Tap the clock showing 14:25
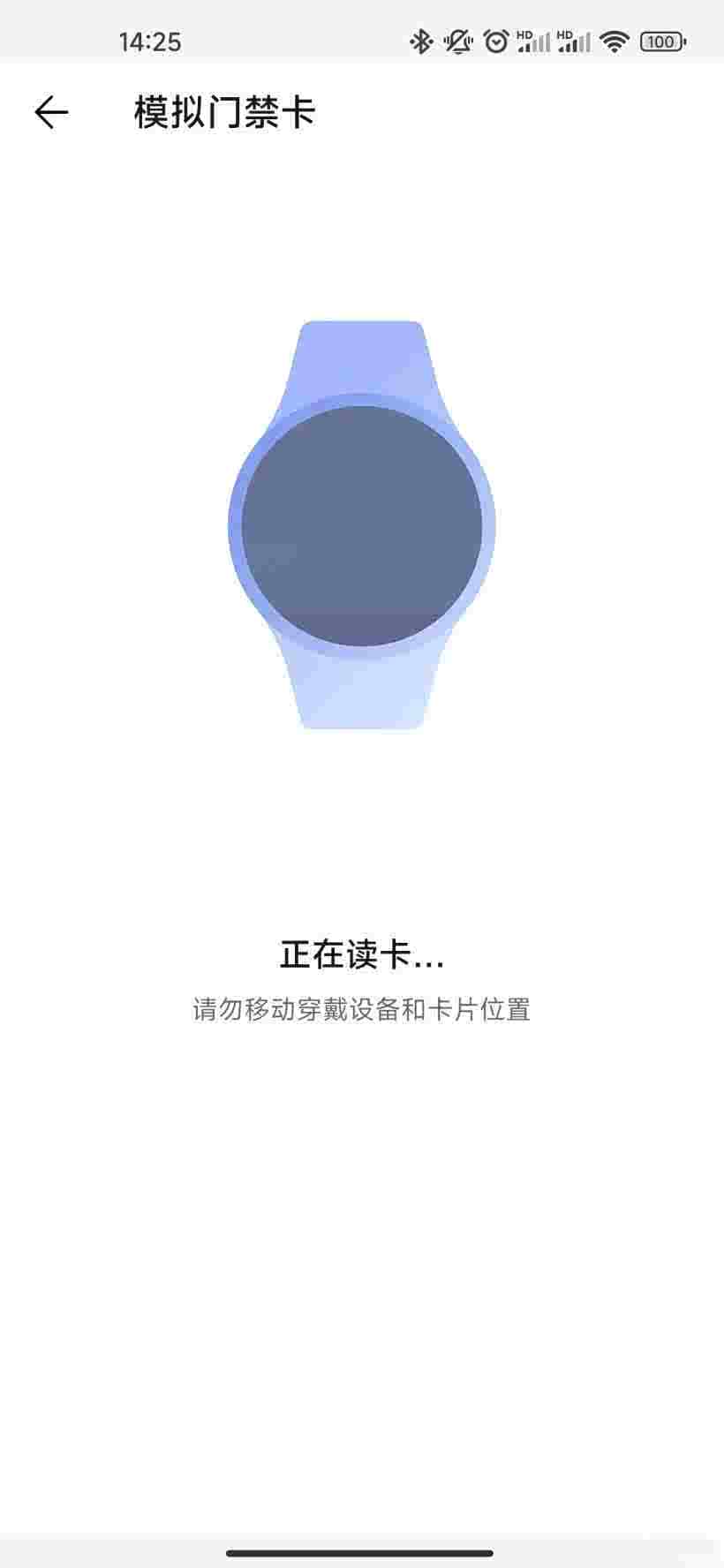This screenshot has height=1568, width=724. [x=152, y=40]
